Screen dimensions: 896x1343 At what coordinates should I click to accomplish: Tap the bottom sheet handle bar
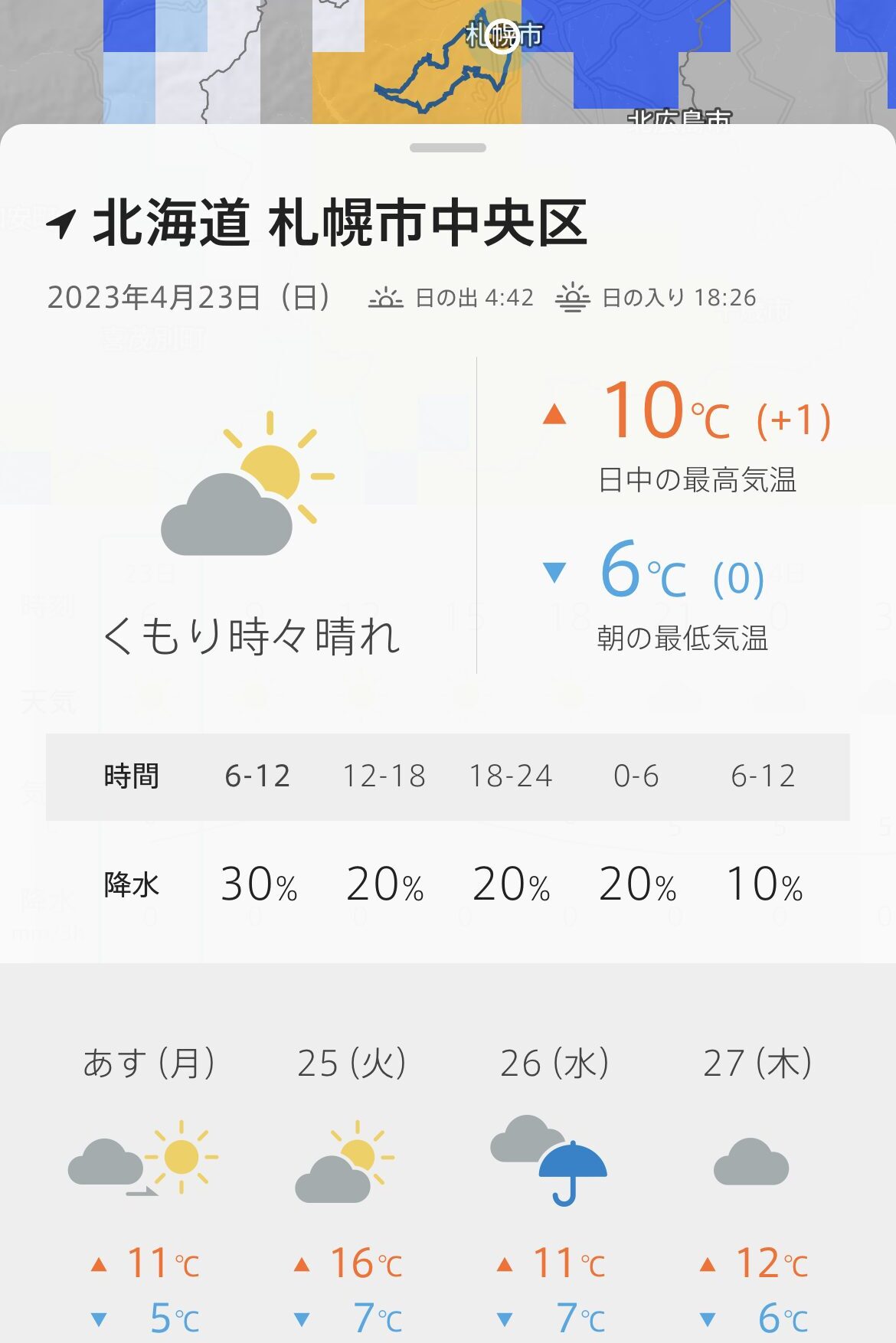point(448,148)
